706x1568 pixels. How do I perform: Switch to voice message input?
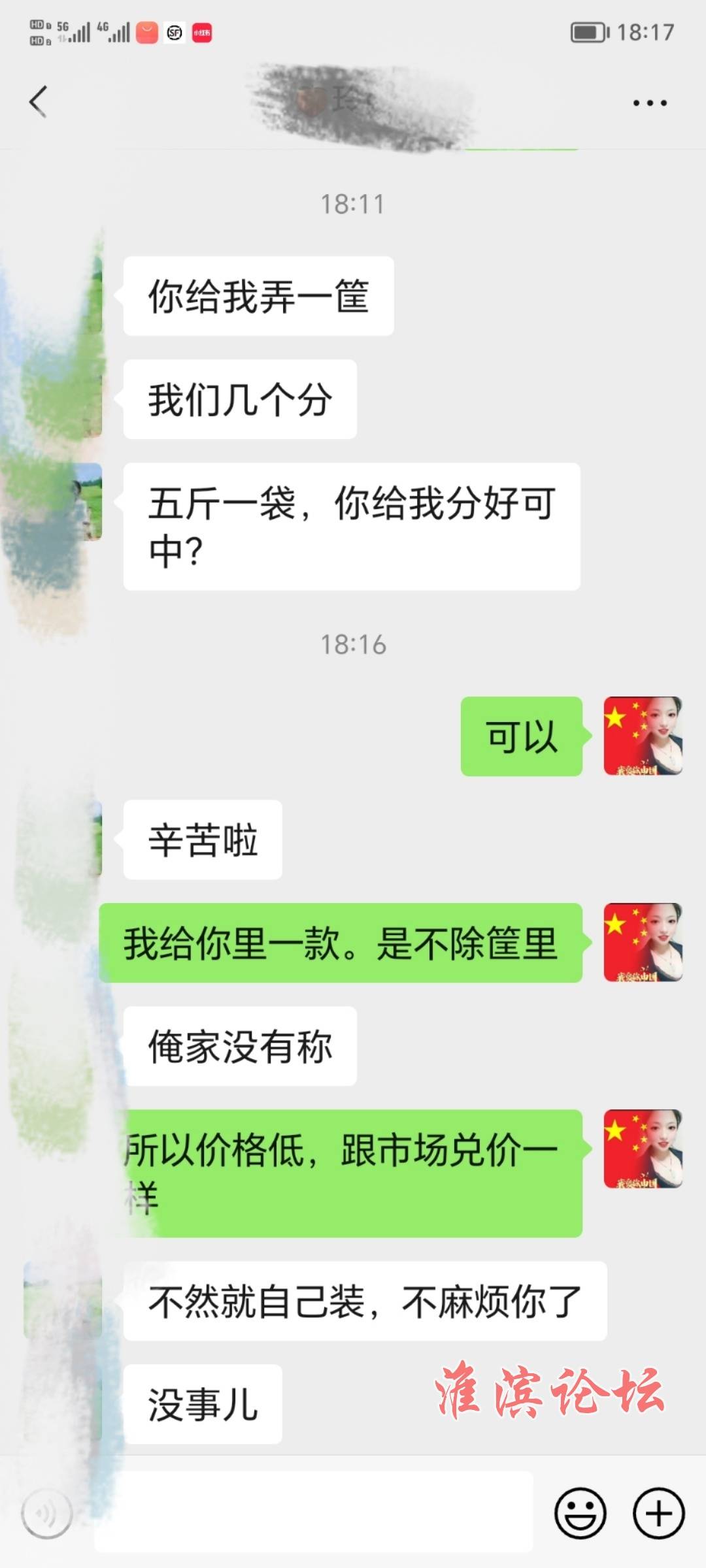tap(46, 1513)
